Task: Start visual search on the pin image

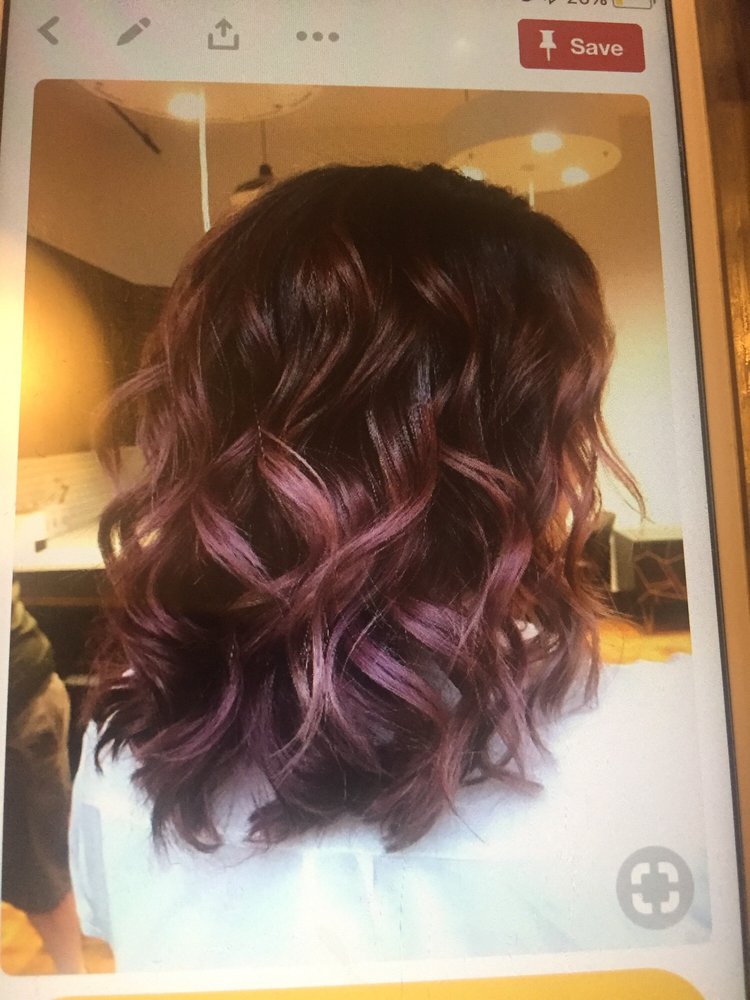Action: 655,886
